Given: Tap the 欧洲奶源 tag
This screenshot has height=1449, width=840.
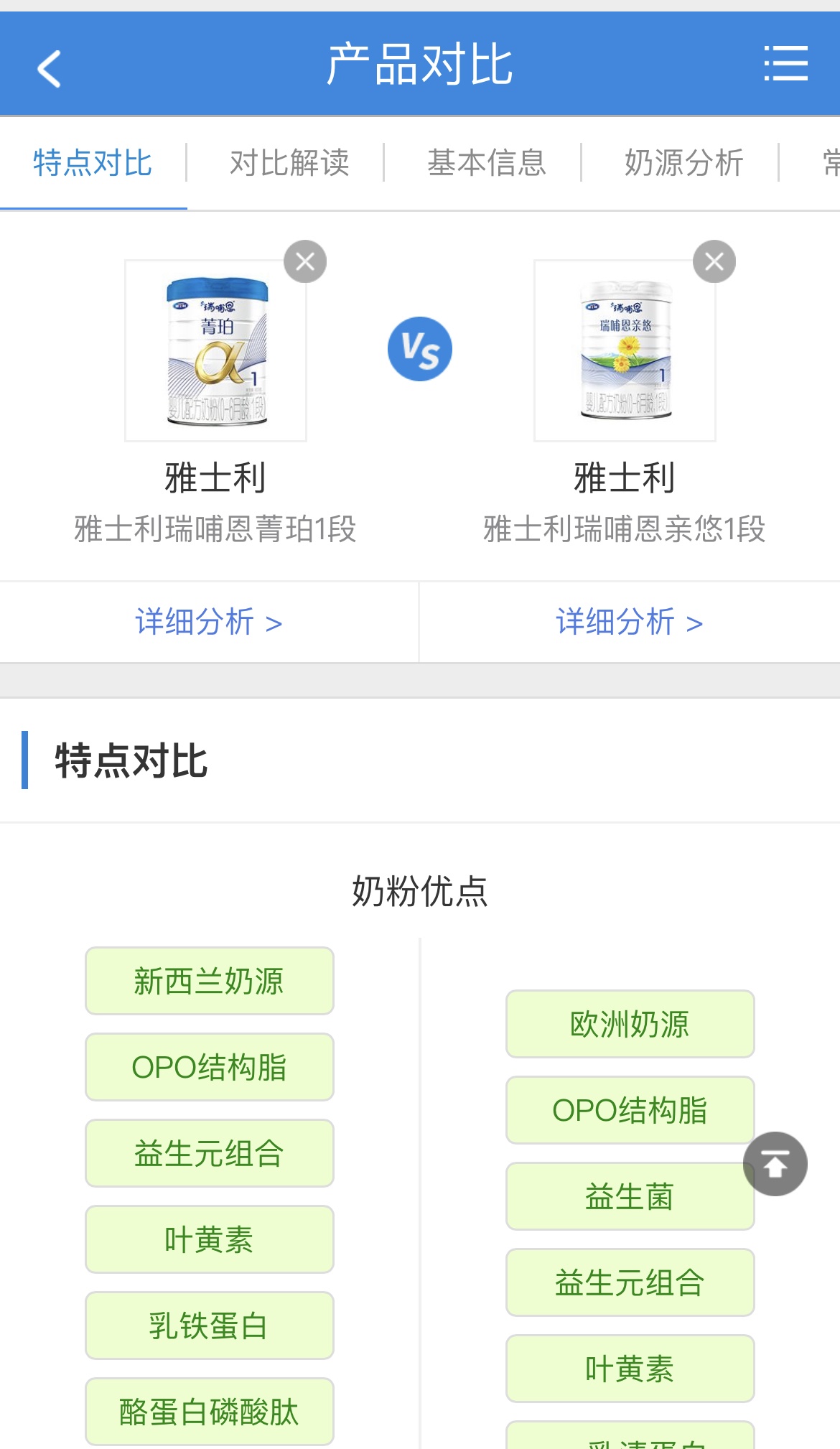Looking at the screenshot, I should click(630, 1024).
